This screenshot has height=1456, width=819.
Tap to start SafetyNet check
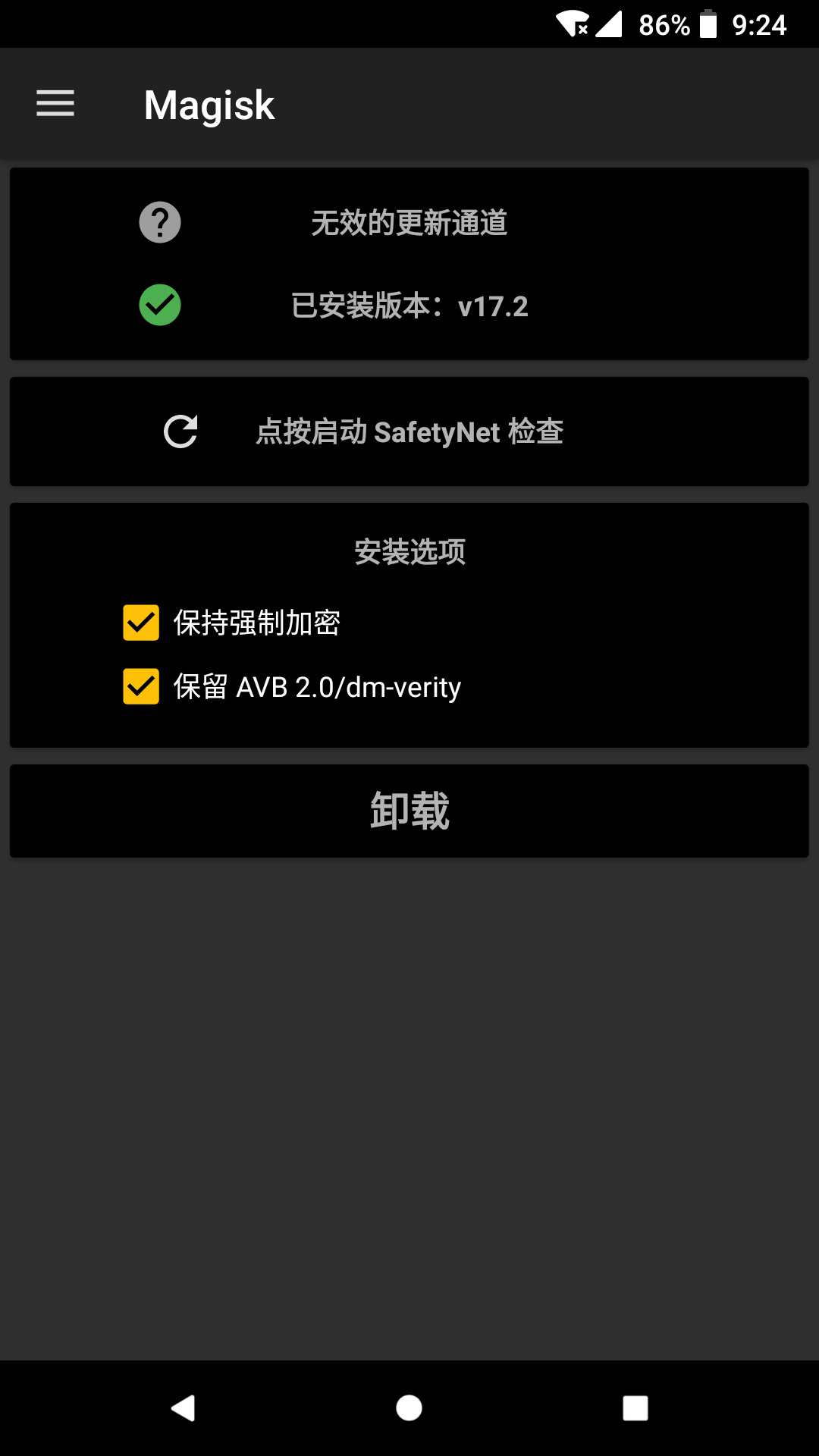409,431
